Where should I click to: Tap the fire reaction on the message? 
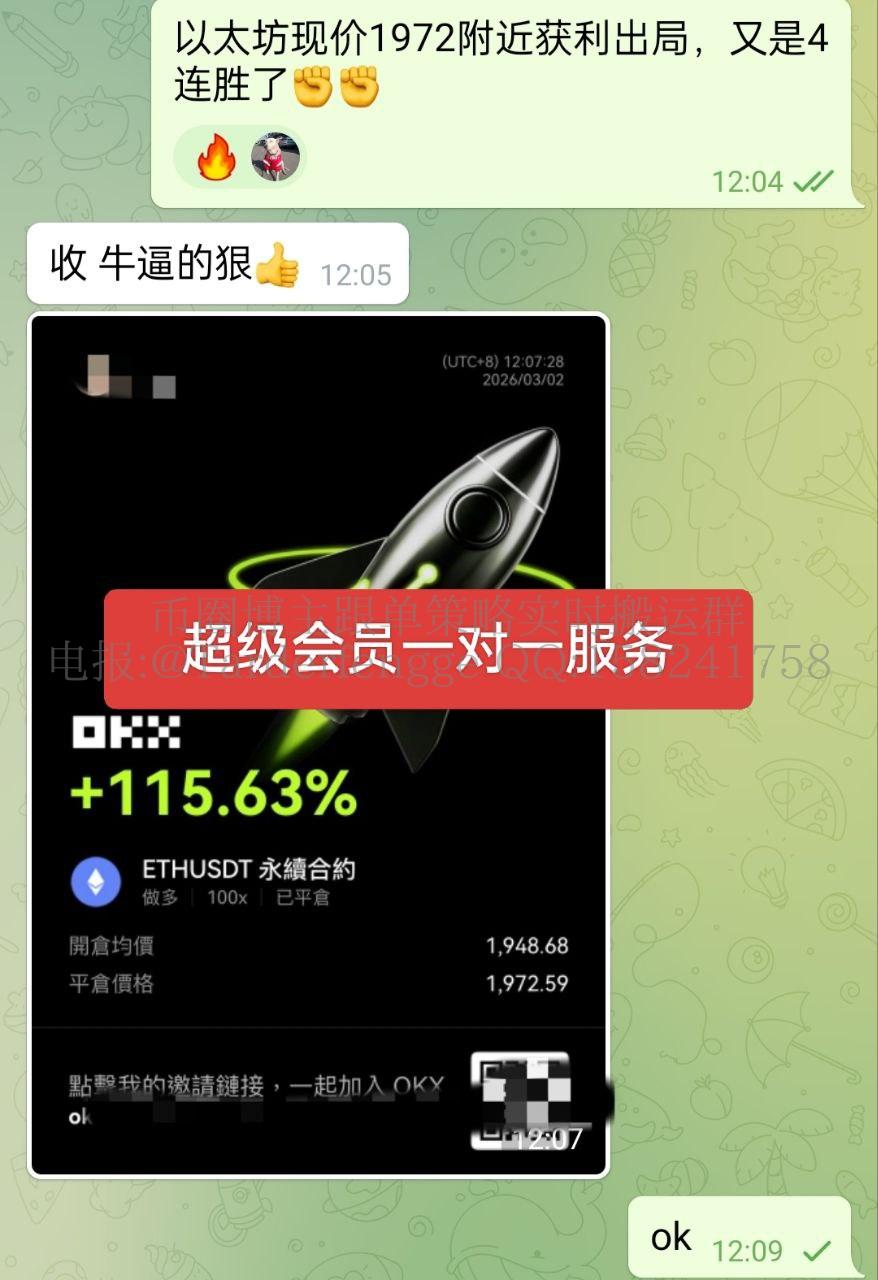coord(216,158)
